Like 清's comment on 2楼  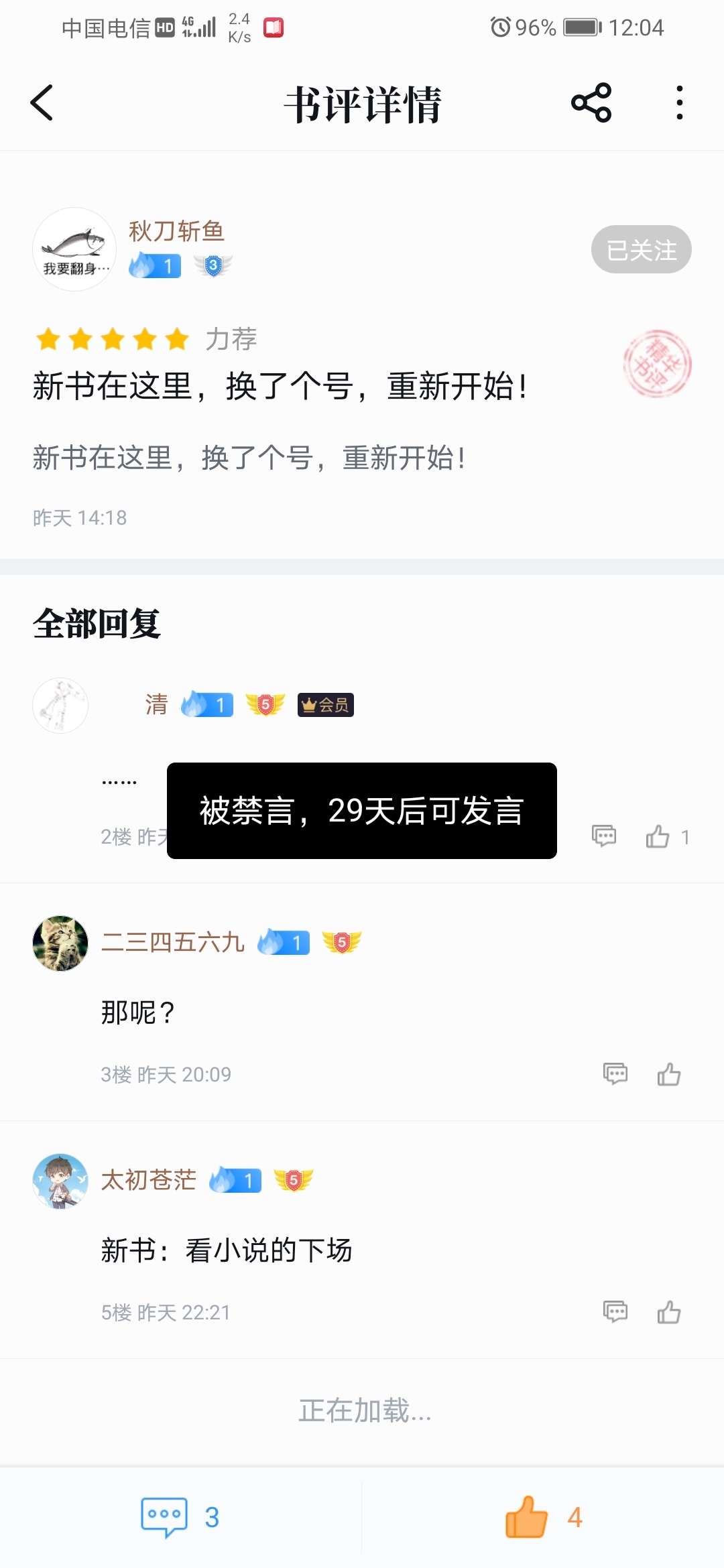[658, 836]
